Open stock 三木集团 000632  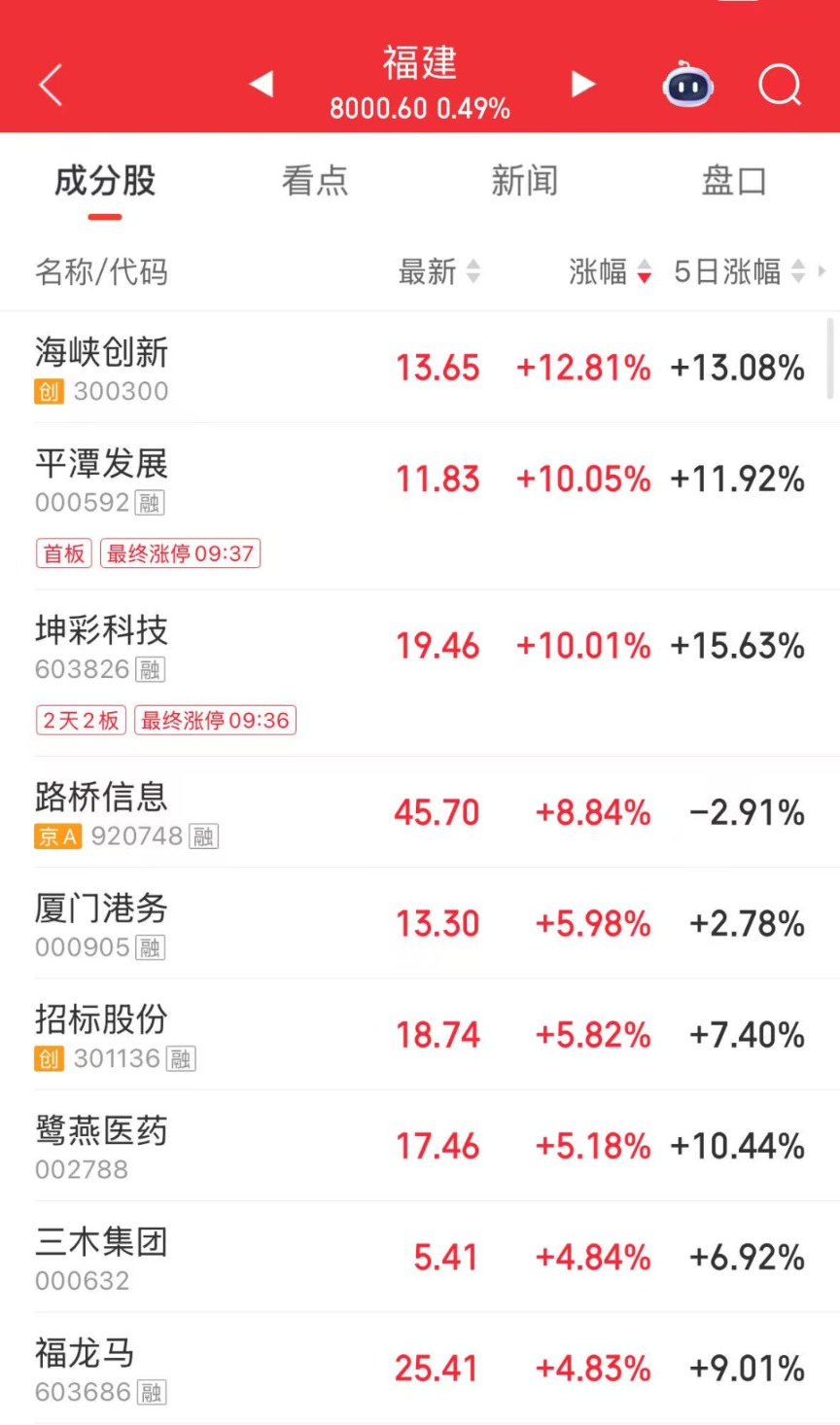pos(102,1257)
